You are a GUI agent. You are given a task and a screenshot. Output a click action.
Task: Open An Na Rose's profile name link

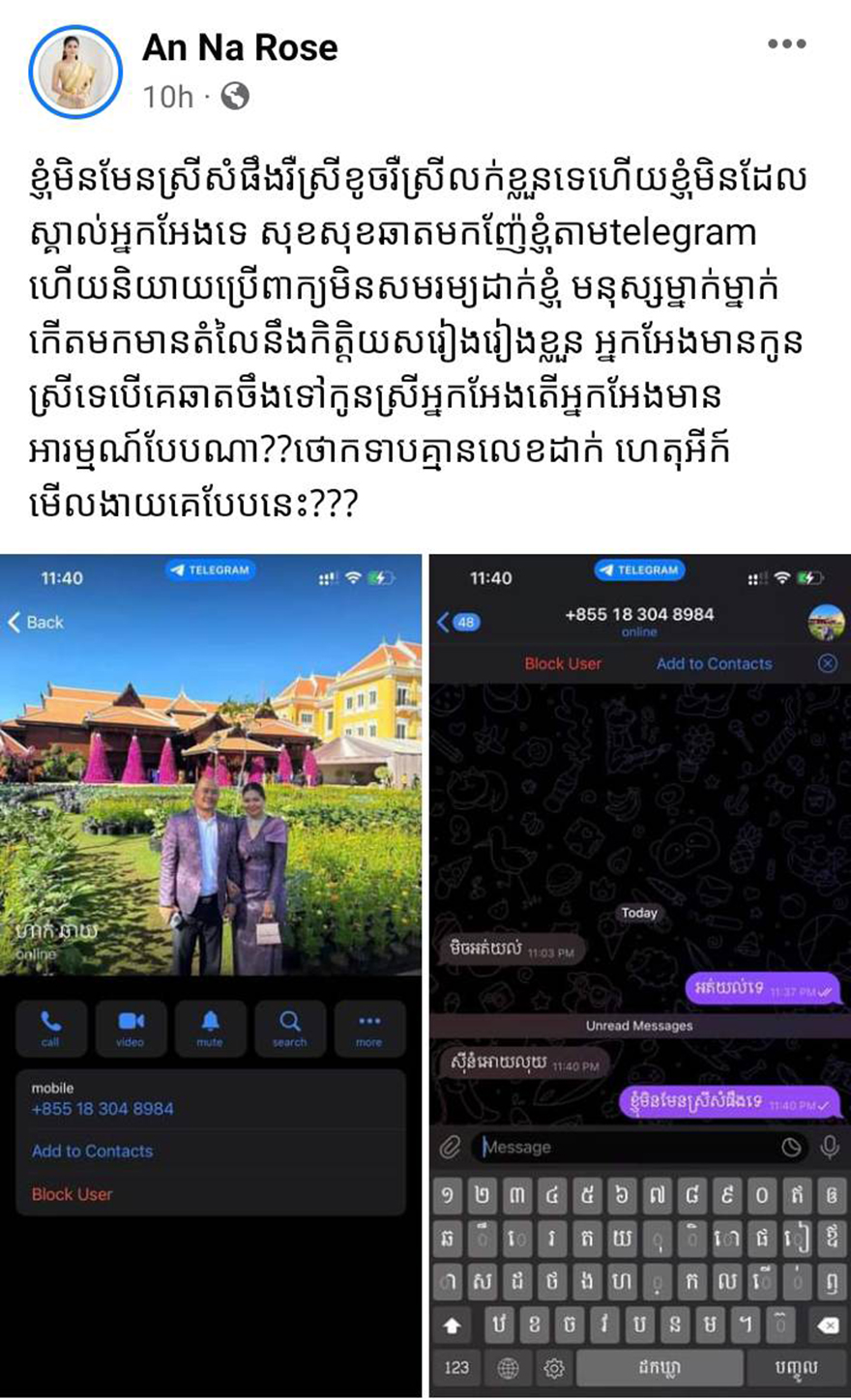pyautogui.click(x=240, y=47)
